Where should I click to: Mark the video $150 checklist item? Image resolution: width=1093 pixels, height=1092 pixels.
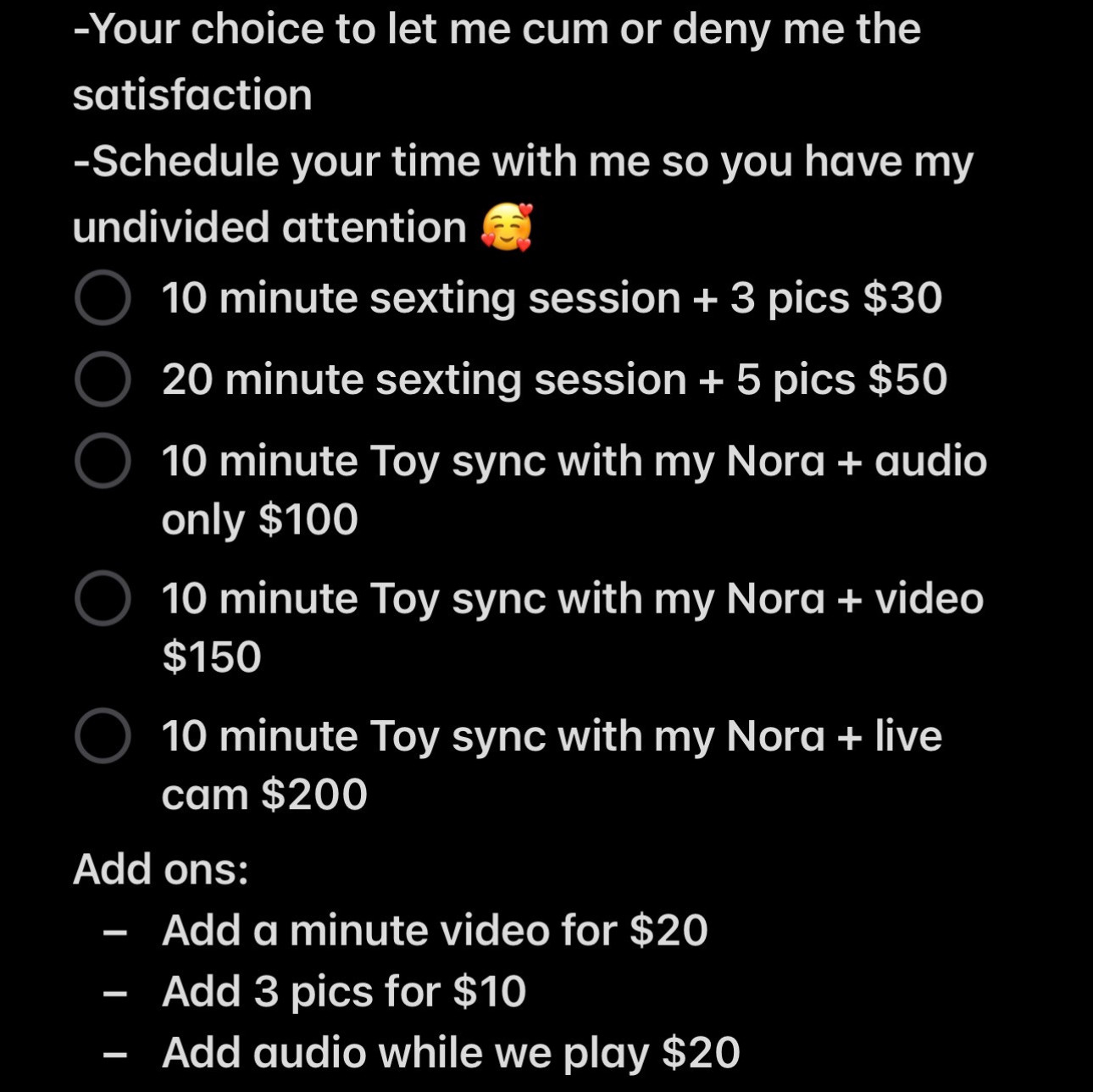pos(103,598)
